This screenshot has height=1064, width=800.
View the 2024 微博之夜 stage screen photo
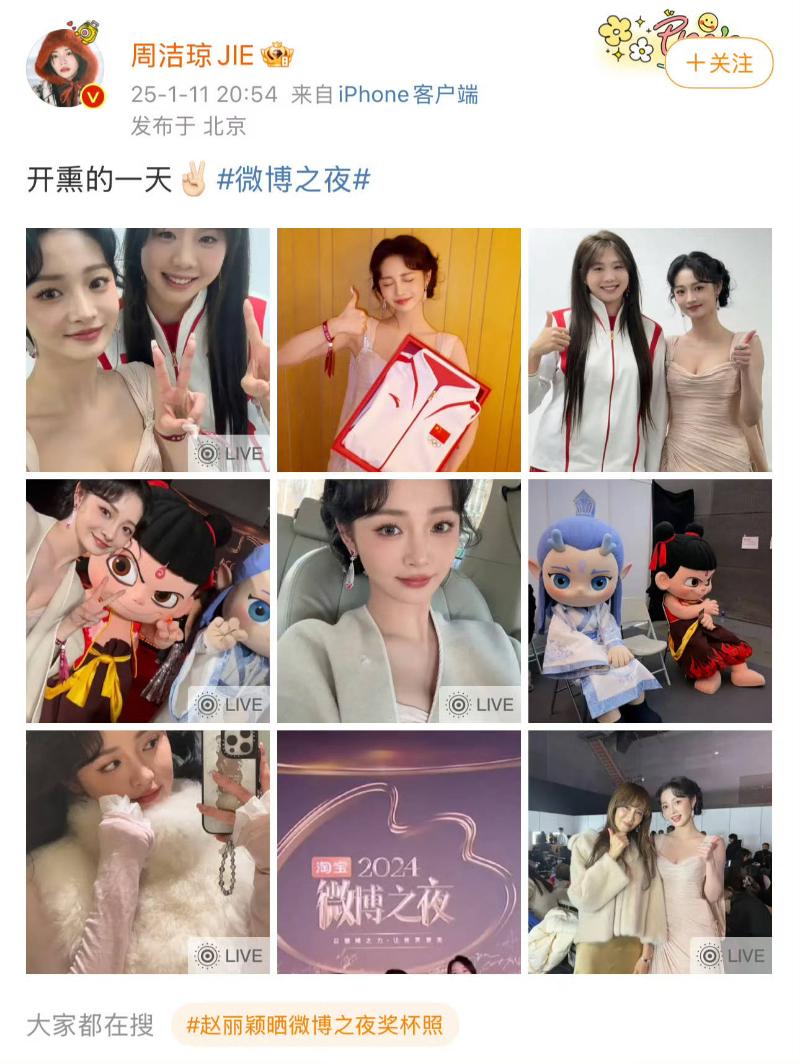(x=399, y=852)
